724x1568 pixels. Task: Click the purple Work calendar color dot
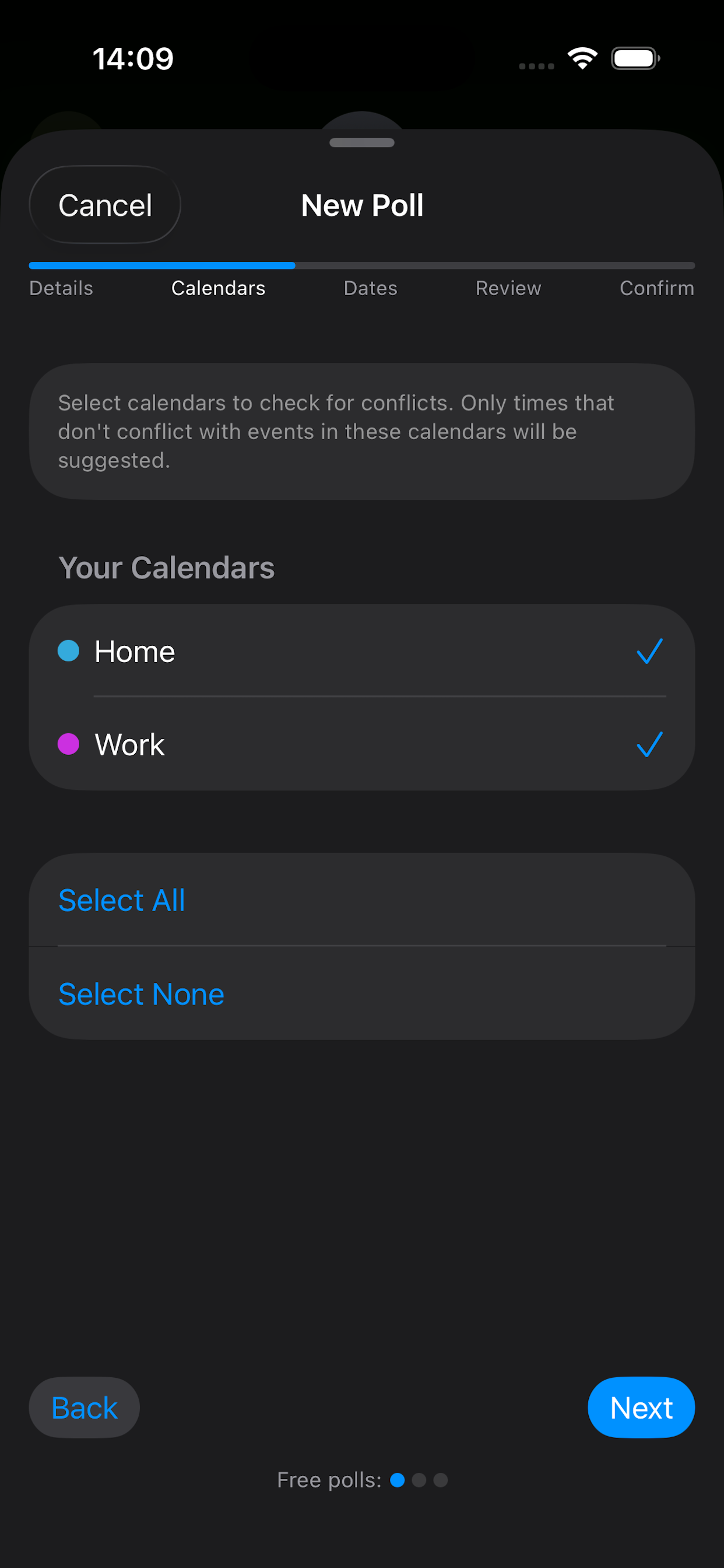click(x=68, y=744)
